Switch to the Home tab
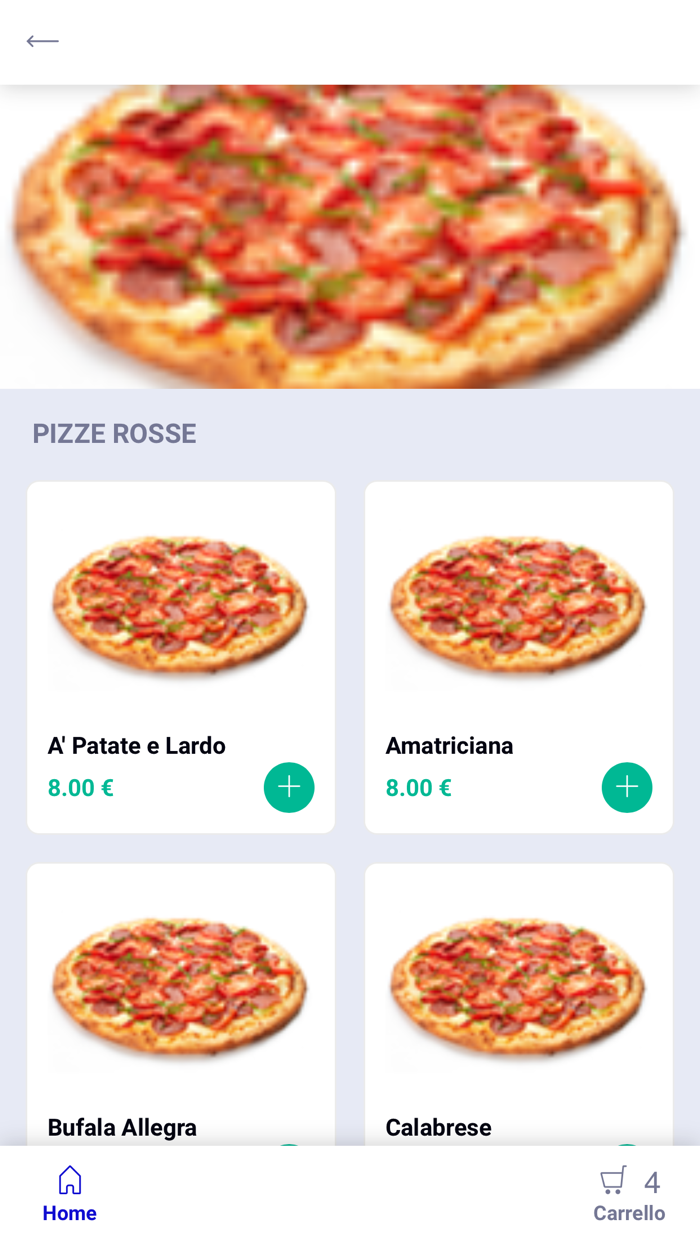 (70, 1194)
